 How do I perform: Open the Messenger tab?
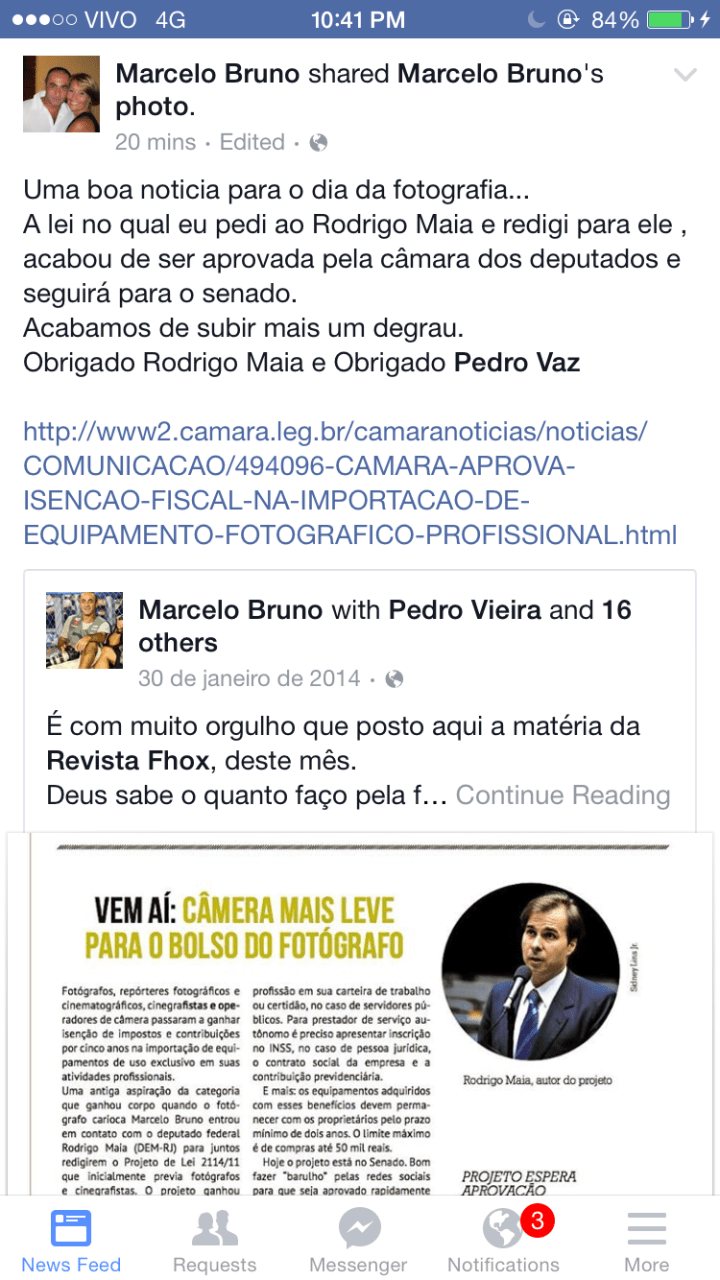click(358, 1240)
